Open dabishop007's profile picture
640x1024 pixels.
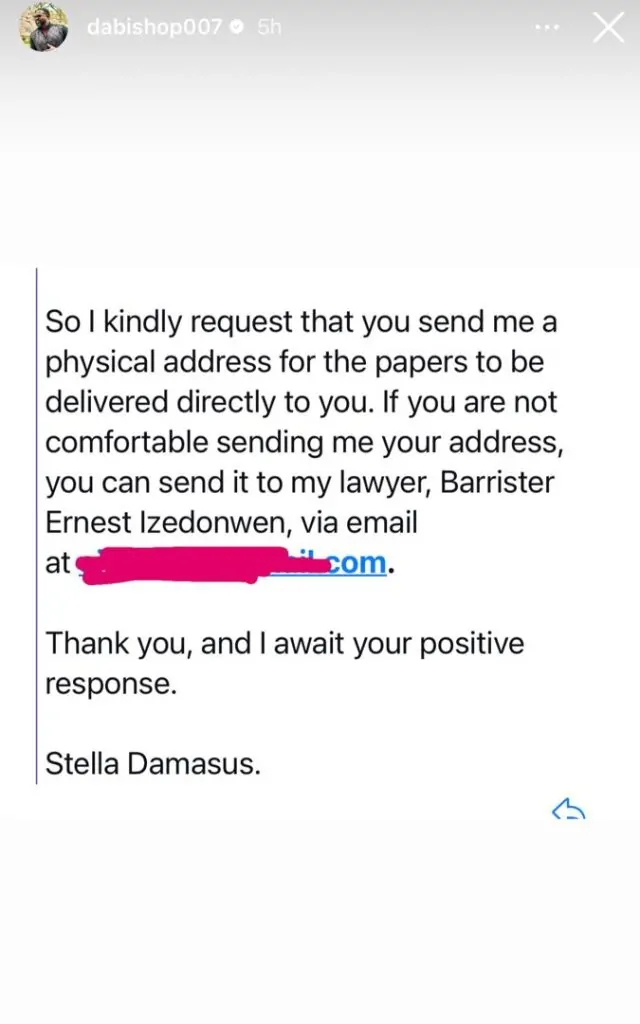tap(44, 27)
